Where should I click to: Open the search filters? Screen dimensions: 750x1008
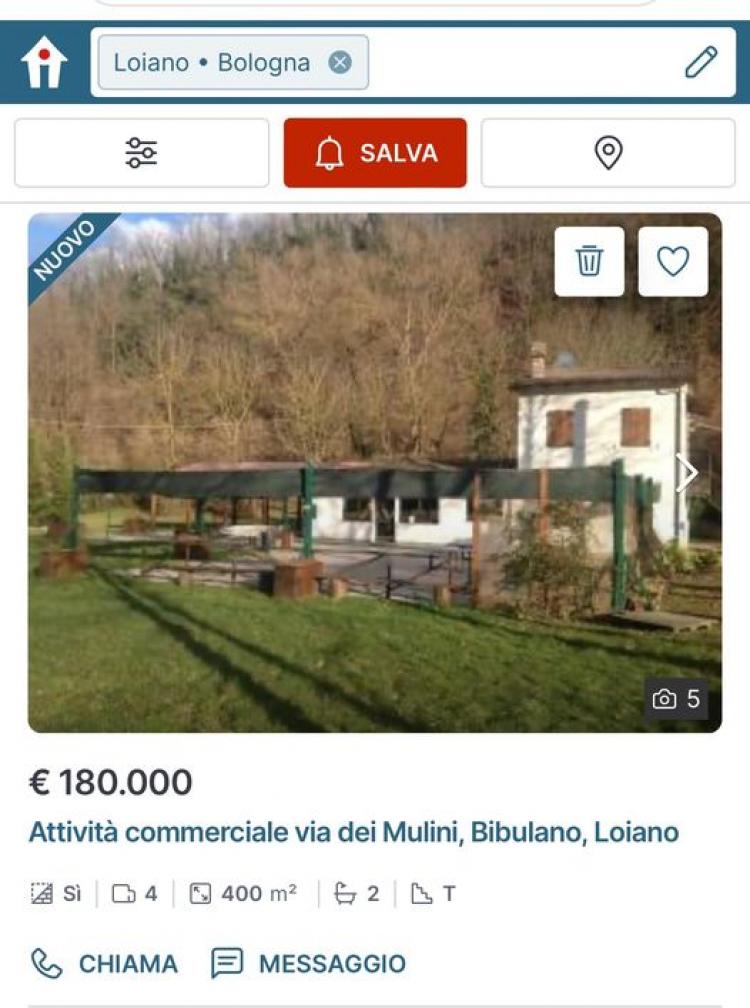click(141, 153)
